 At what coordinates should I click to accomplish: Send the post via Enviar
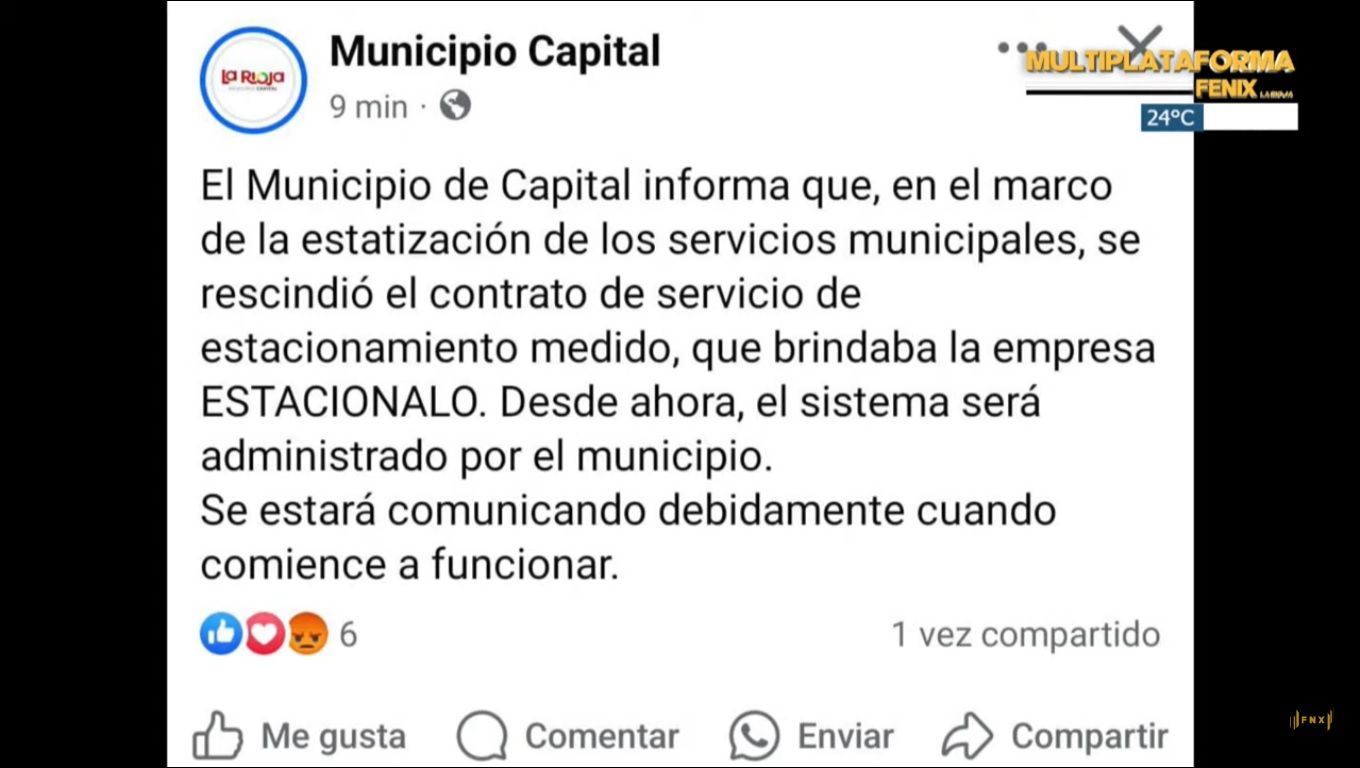click(811, 737)
